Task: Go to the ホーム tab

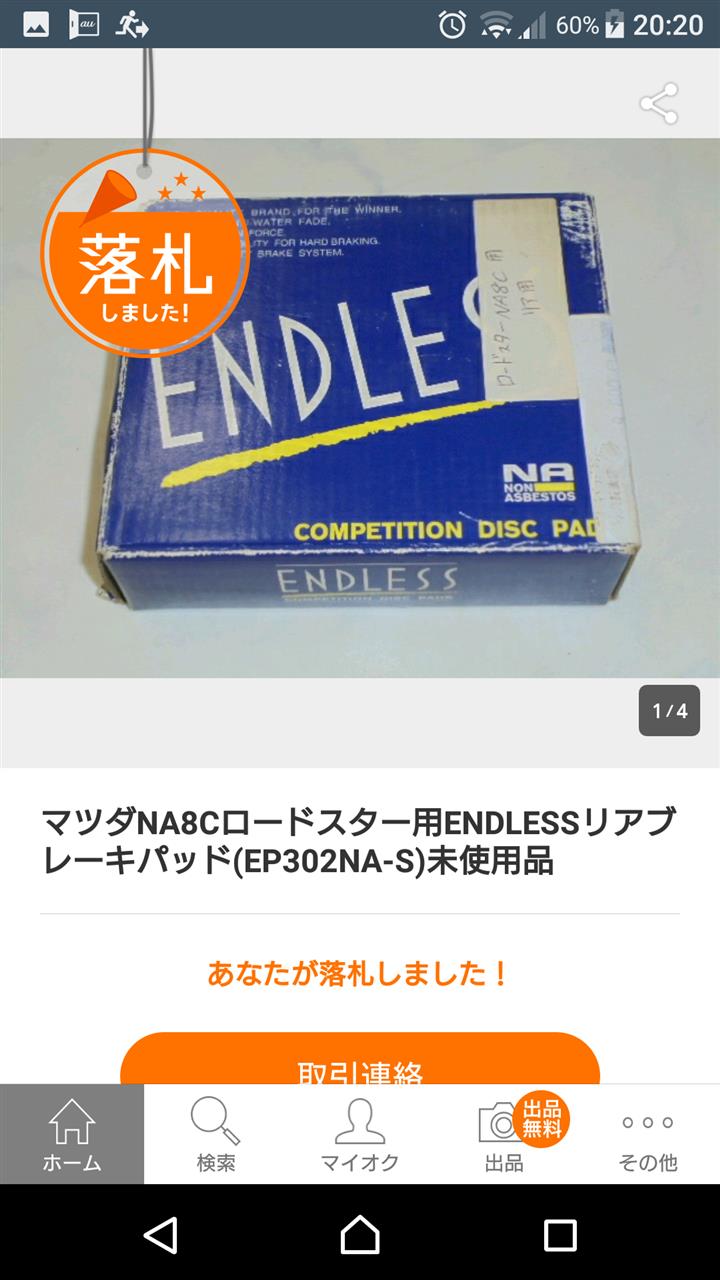Action: pos(72,1134)
